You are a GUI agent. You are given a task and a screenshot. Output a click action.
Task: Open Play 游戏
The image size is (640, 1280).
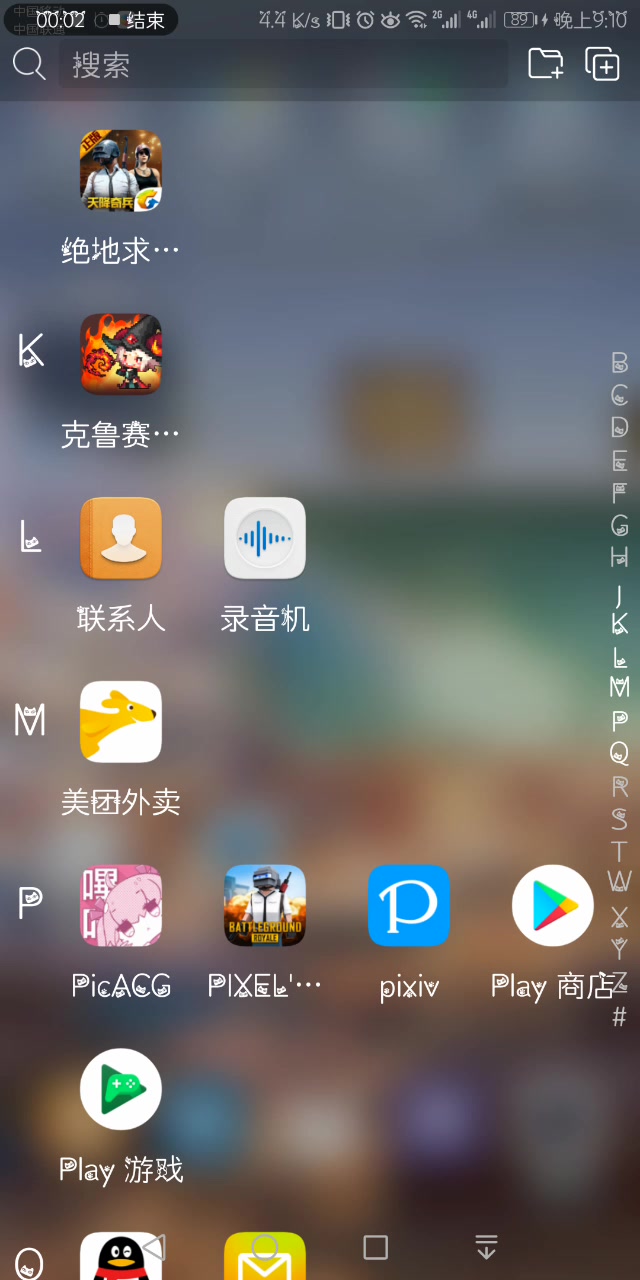click(121, 1090)
